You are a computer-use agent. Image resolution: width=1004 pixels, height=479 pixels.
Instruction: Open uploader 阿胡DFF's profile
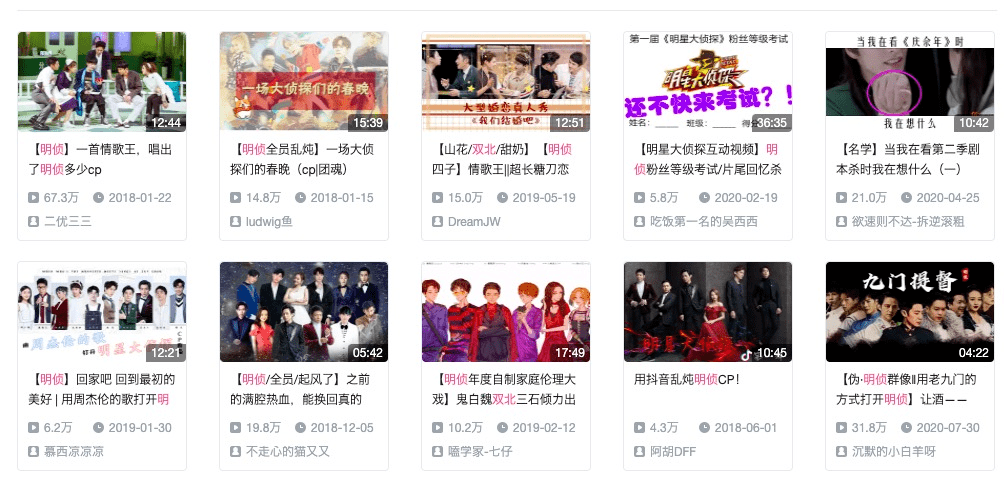673,452
